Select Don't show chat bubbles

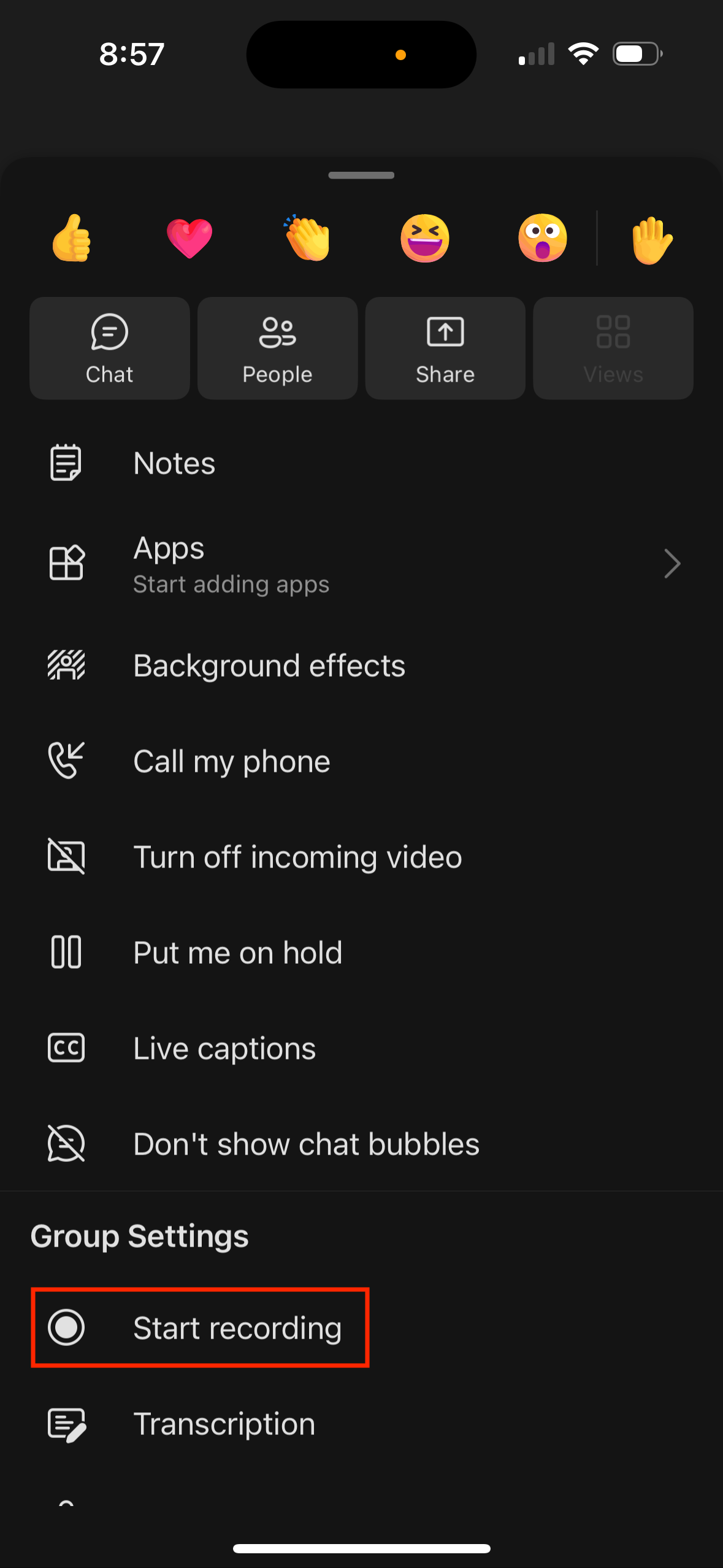pos(306,1144)
